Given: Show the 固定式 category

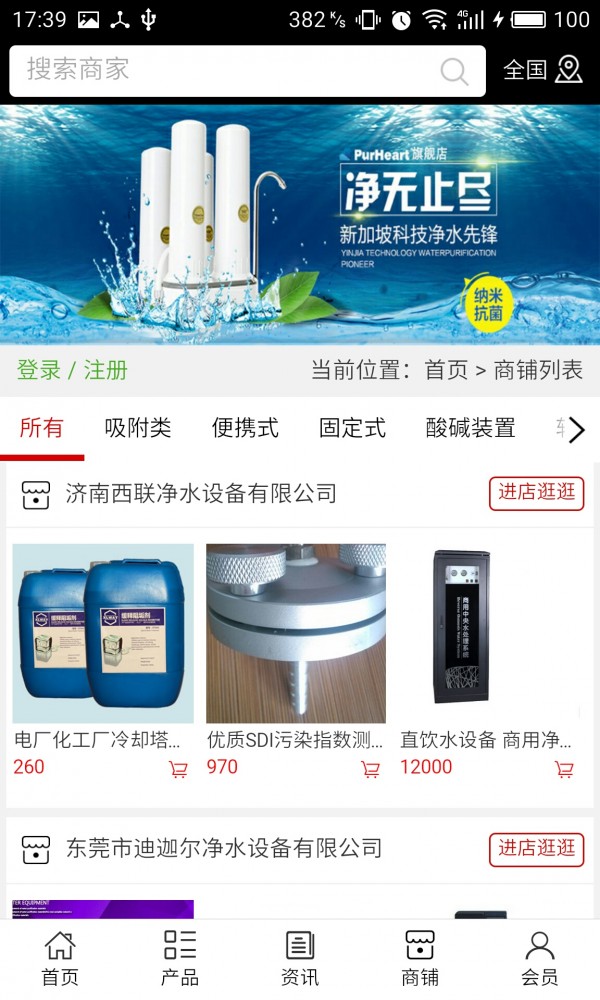Looking at the screenshot, I should pos(352,428).
